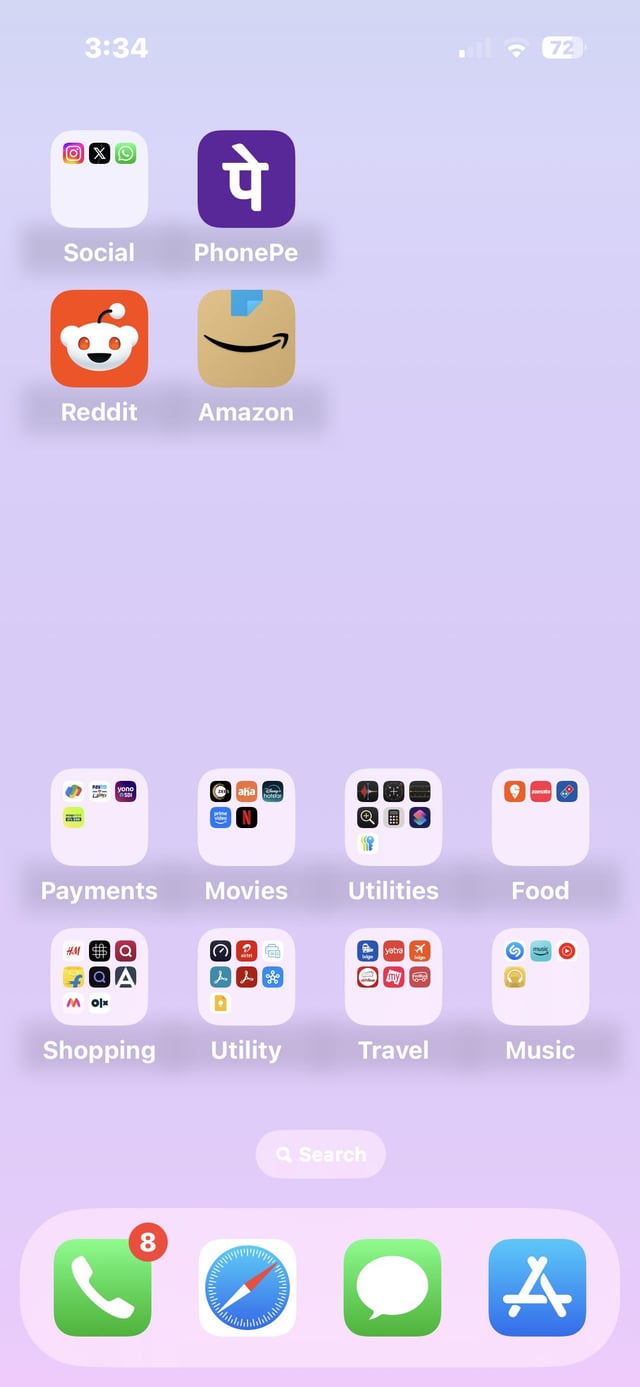Open the Phone app in the dock
Viewport: 640px width, 1387px height.
pos(102,1287)
